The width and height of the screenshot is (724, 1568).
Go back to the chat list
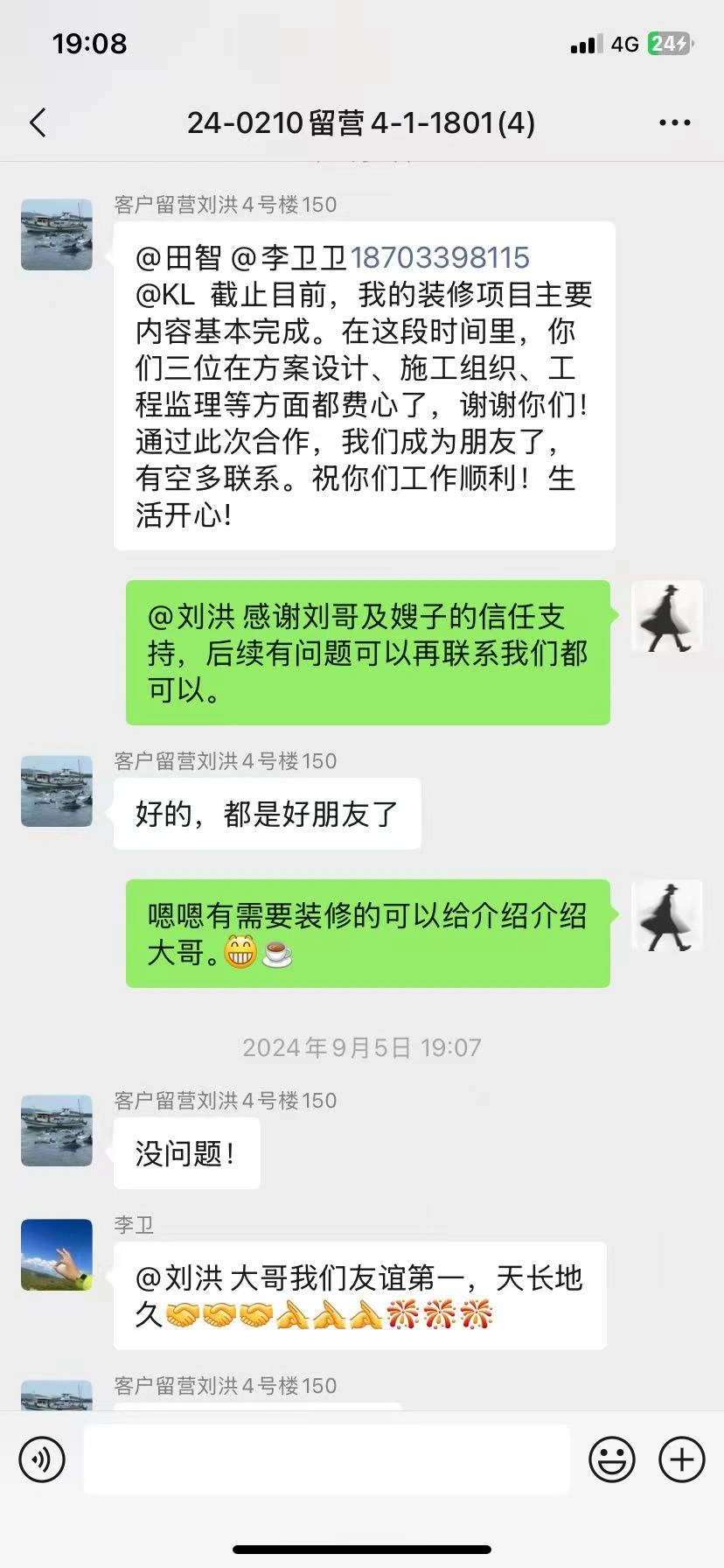point(38,123)
